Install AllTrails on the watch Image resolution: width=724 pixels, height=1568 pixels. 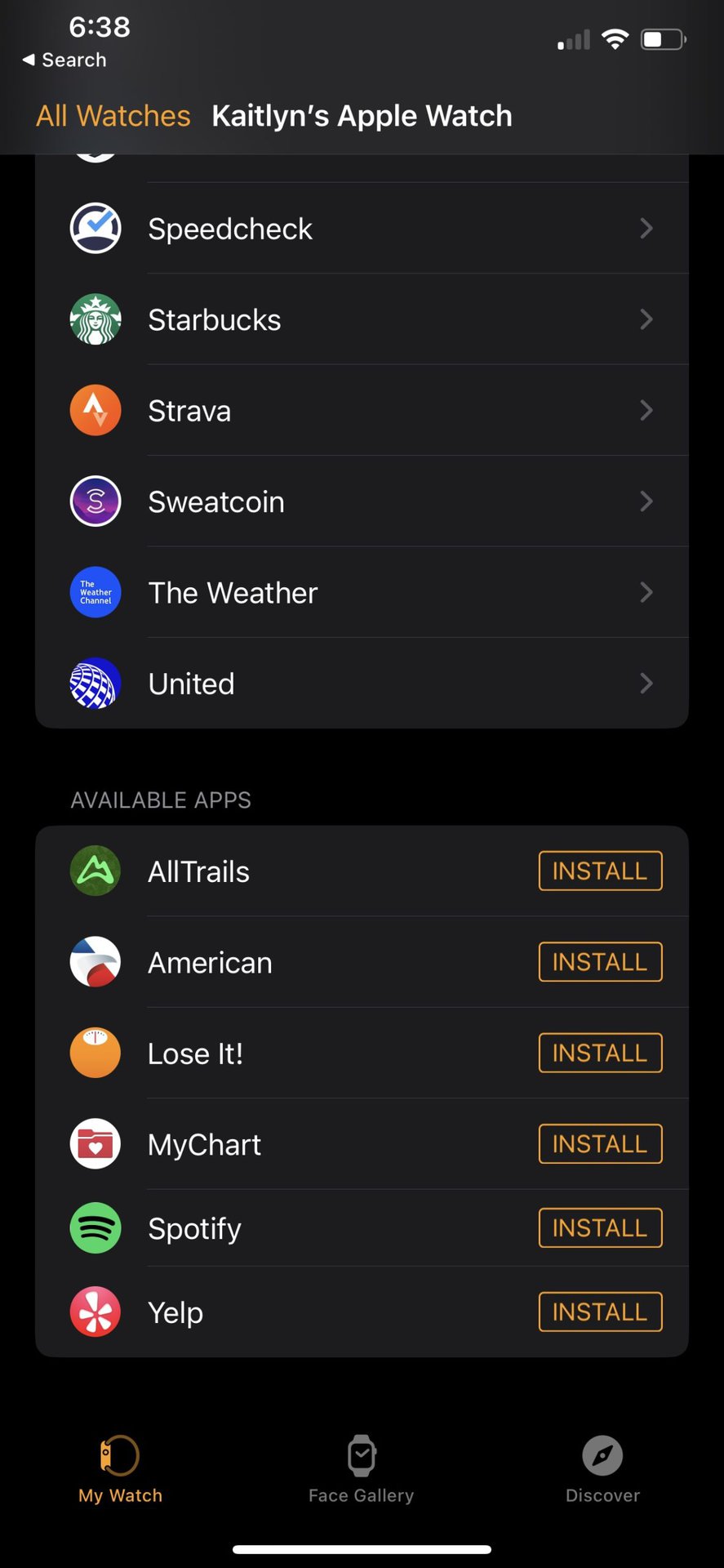(600, 871)
